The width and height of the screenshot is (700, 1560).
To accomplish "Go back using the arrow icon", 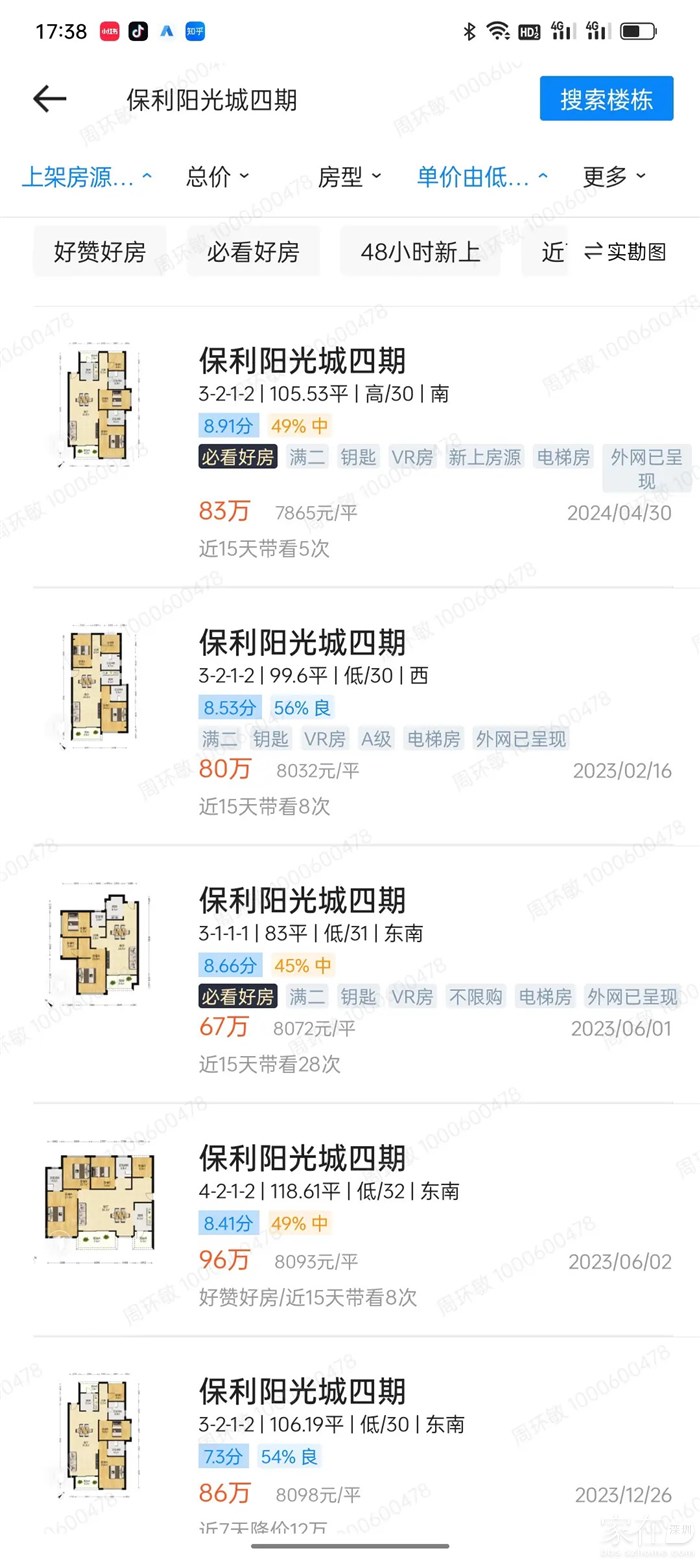I will coord(49,98).
